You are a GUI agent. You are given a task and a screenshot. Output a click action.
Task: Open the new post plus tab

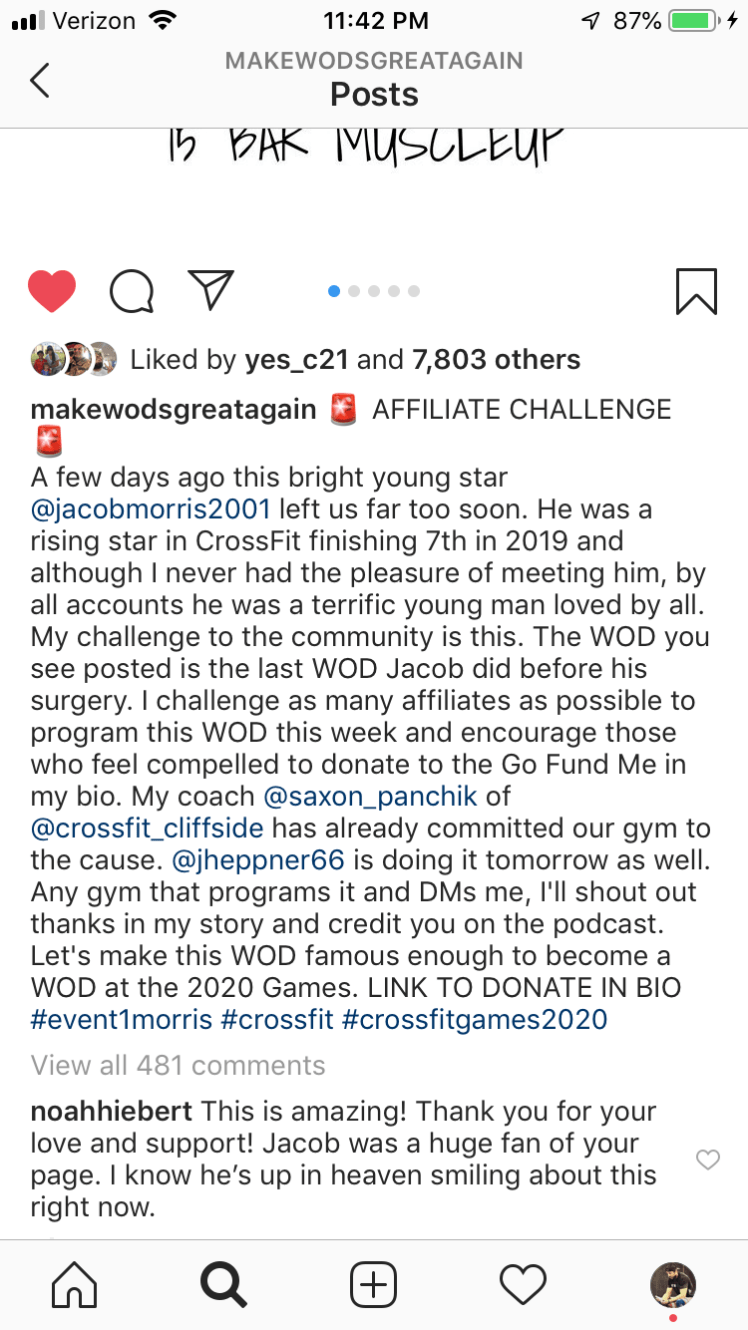click(374, 1285)
